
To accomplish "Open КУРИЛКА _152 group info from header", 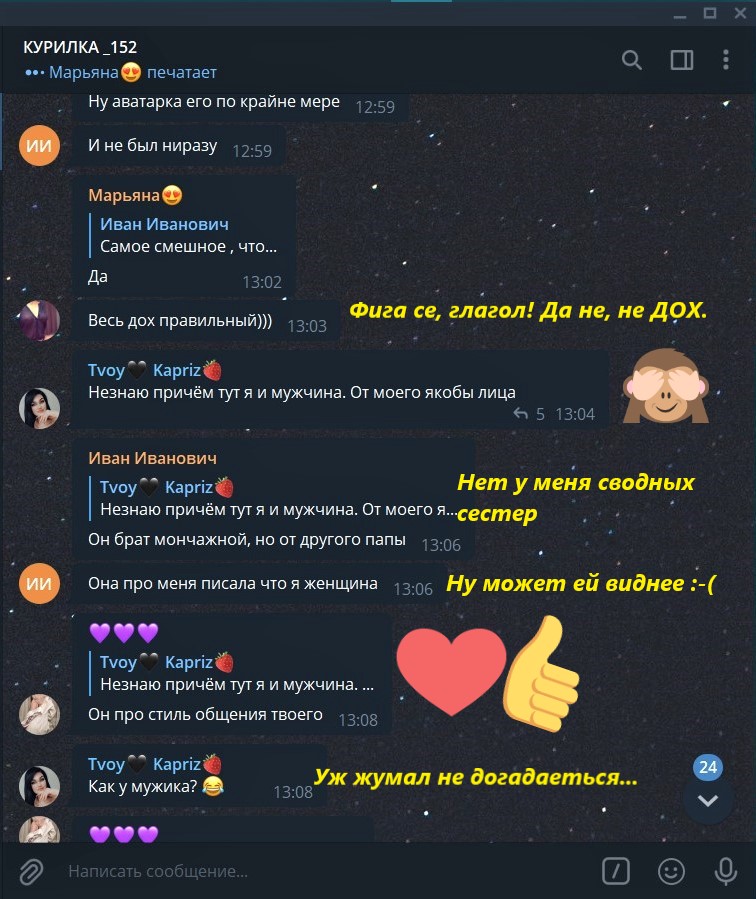I will [80, 47].
